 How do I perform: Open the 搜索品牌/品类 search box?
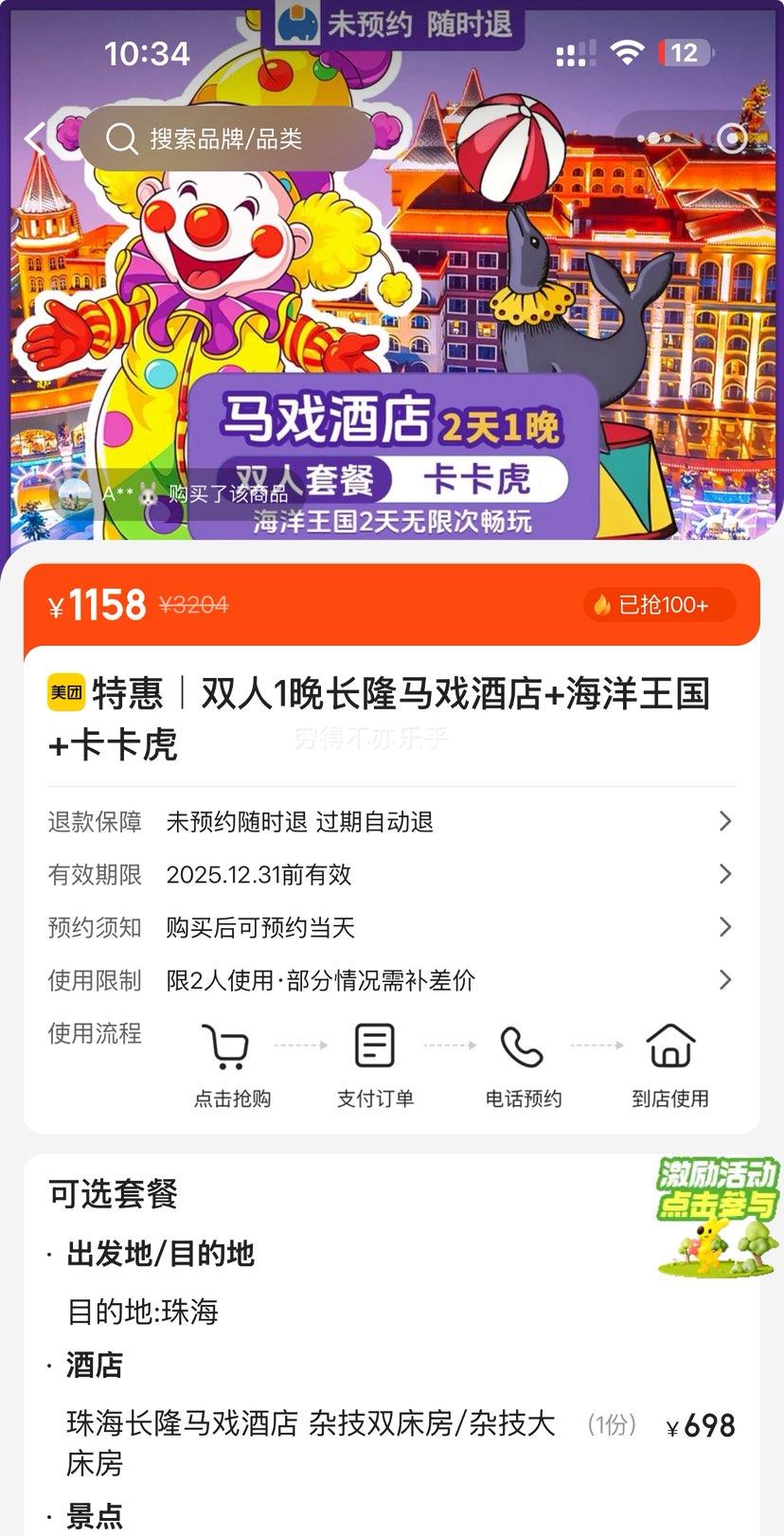[x=225, y=139]
